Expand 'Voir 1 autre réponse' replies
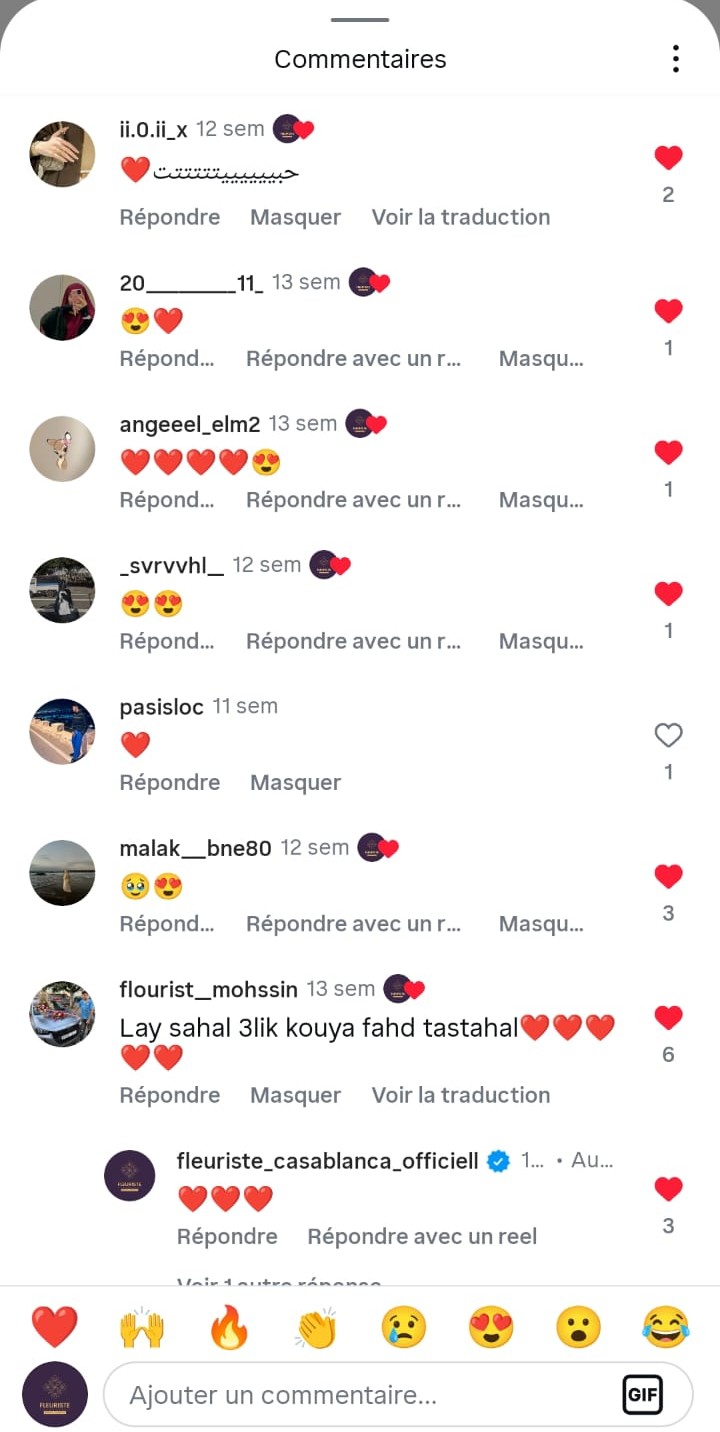720x1432 pixels. (x=278, y=1283)
